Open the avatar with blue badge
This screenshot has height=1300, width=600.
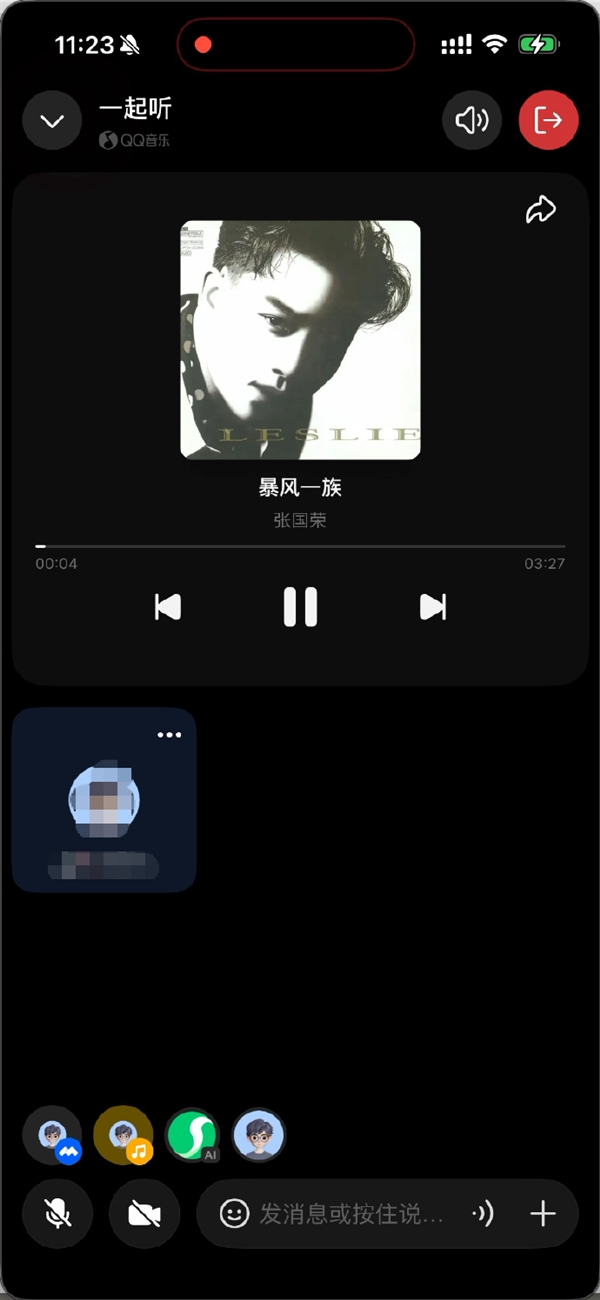point(52,1135)
